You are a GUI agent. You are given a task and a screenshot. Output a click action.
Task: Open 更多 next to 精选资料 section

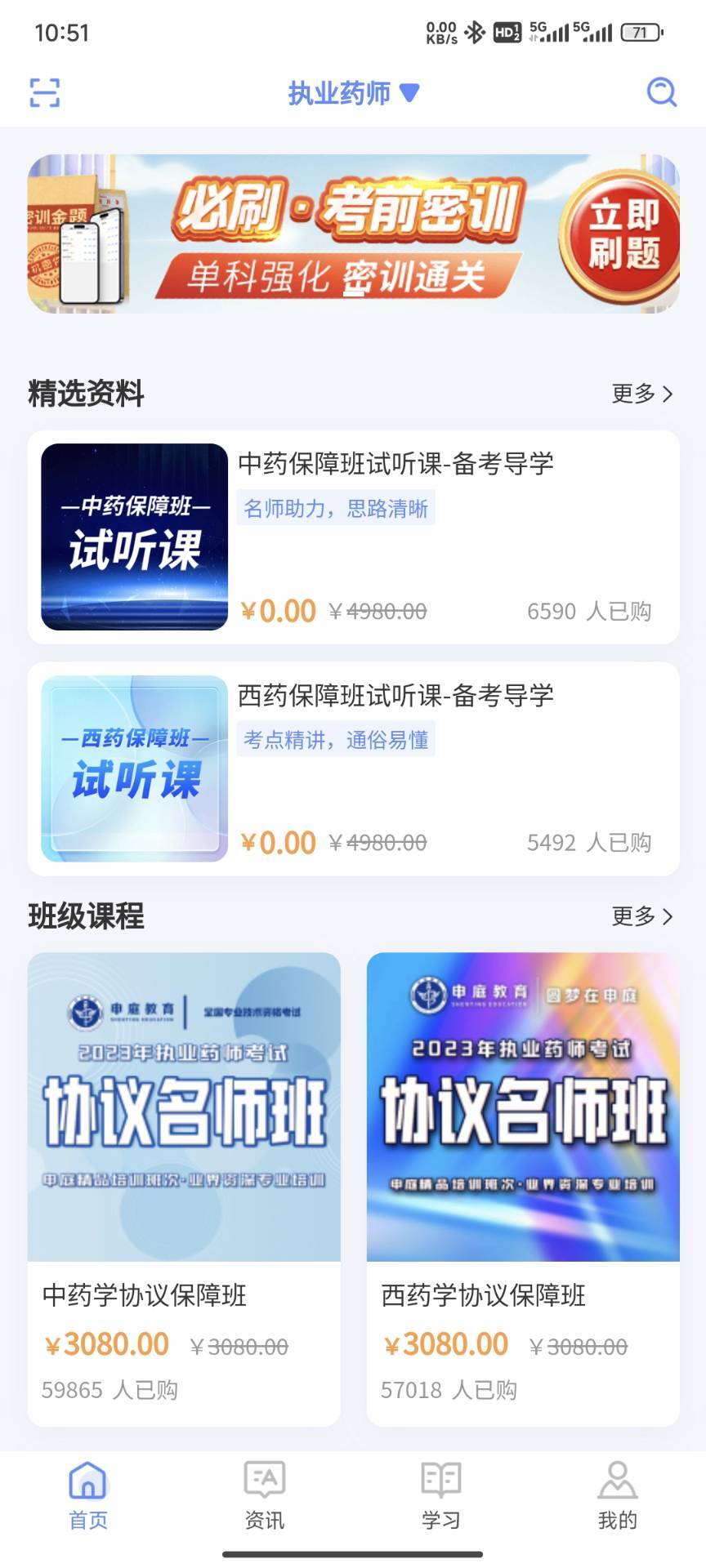tap(641, 393)
